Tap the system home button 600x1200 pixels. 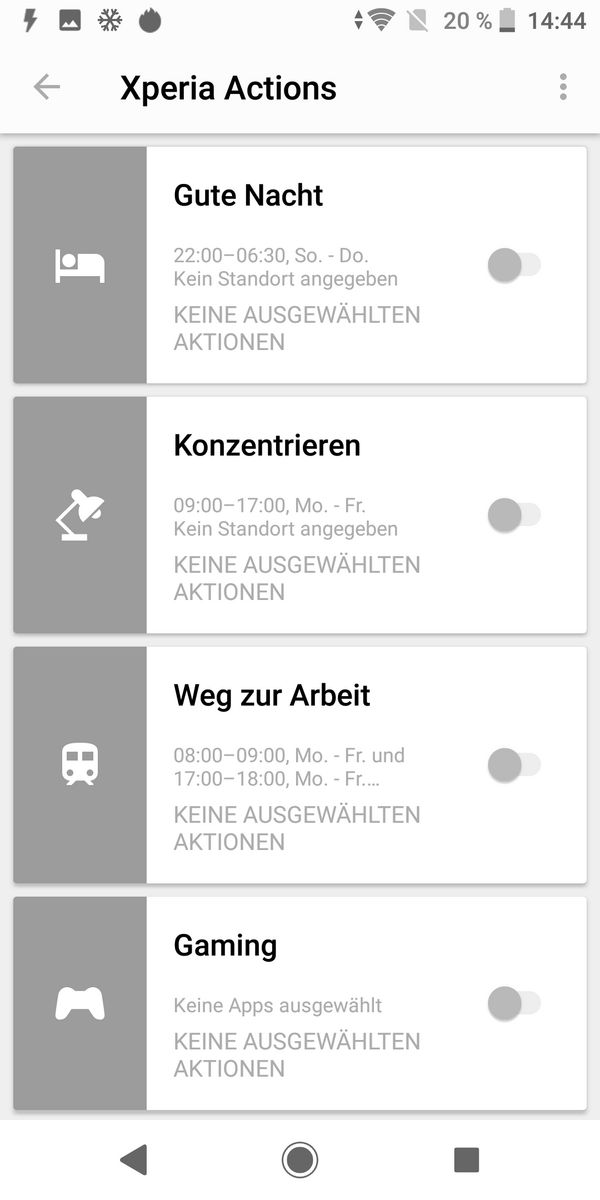point(300,1160)
